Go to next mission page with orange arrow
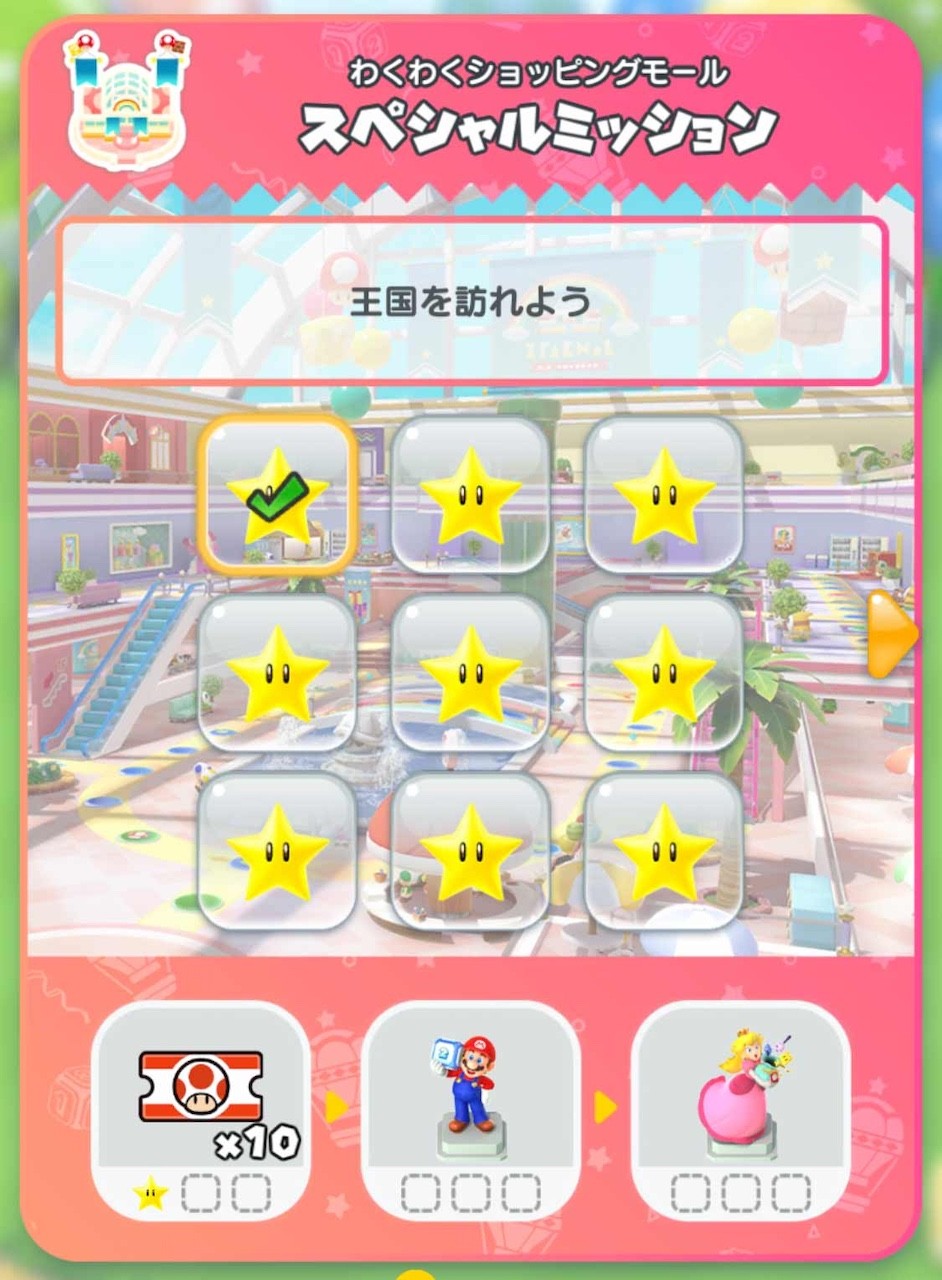Viewport: 942px width, 1280px height. coord(889,634)
